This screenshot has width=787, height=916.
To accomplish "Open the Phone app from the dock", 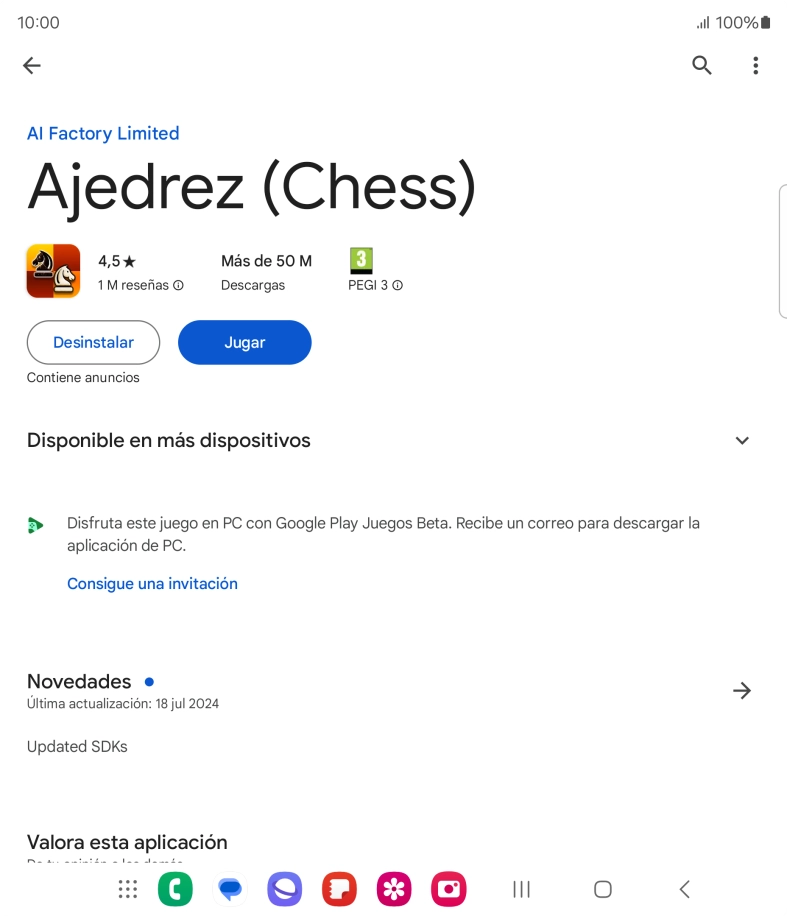I will coord(175,888).
